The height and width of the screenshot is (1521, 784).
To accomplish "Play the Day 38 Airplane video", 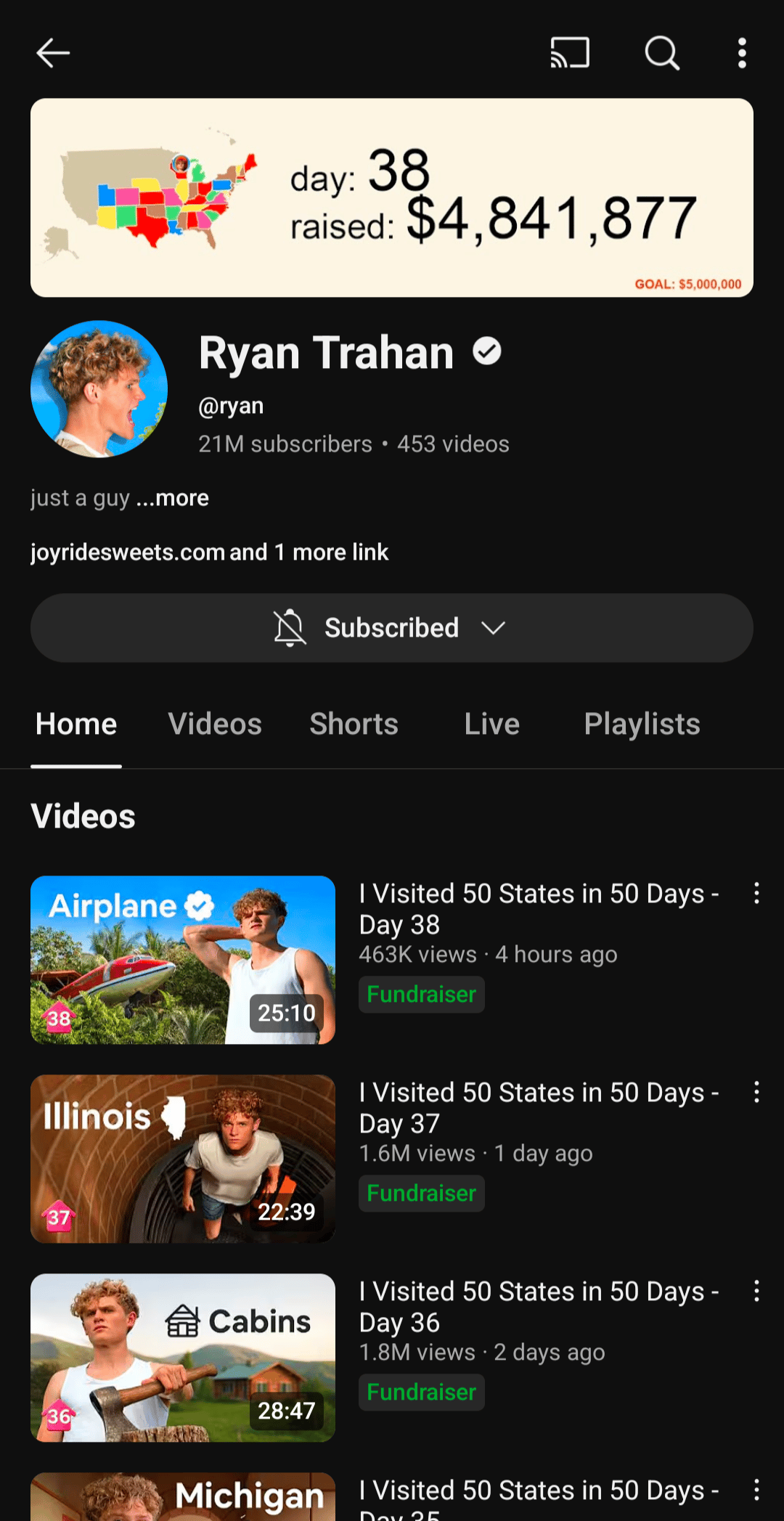I will click(x=183, y=960).
